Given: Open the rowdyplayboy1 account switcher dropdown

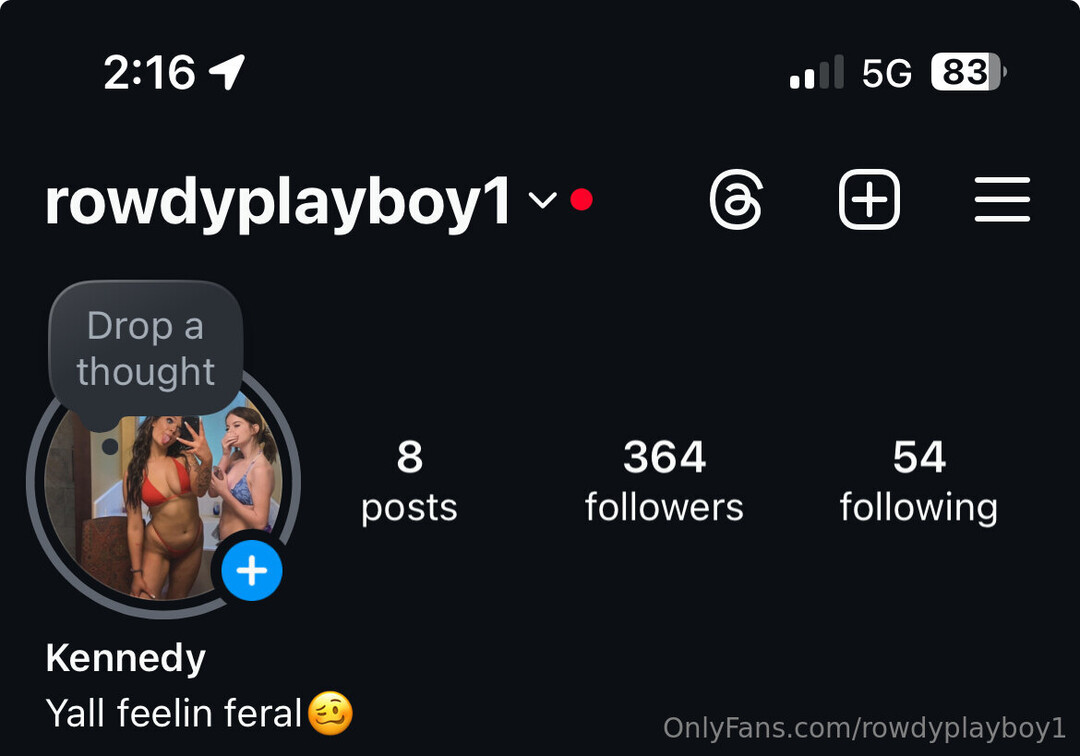Looking at the screenshot, I should tap(542, 201).
